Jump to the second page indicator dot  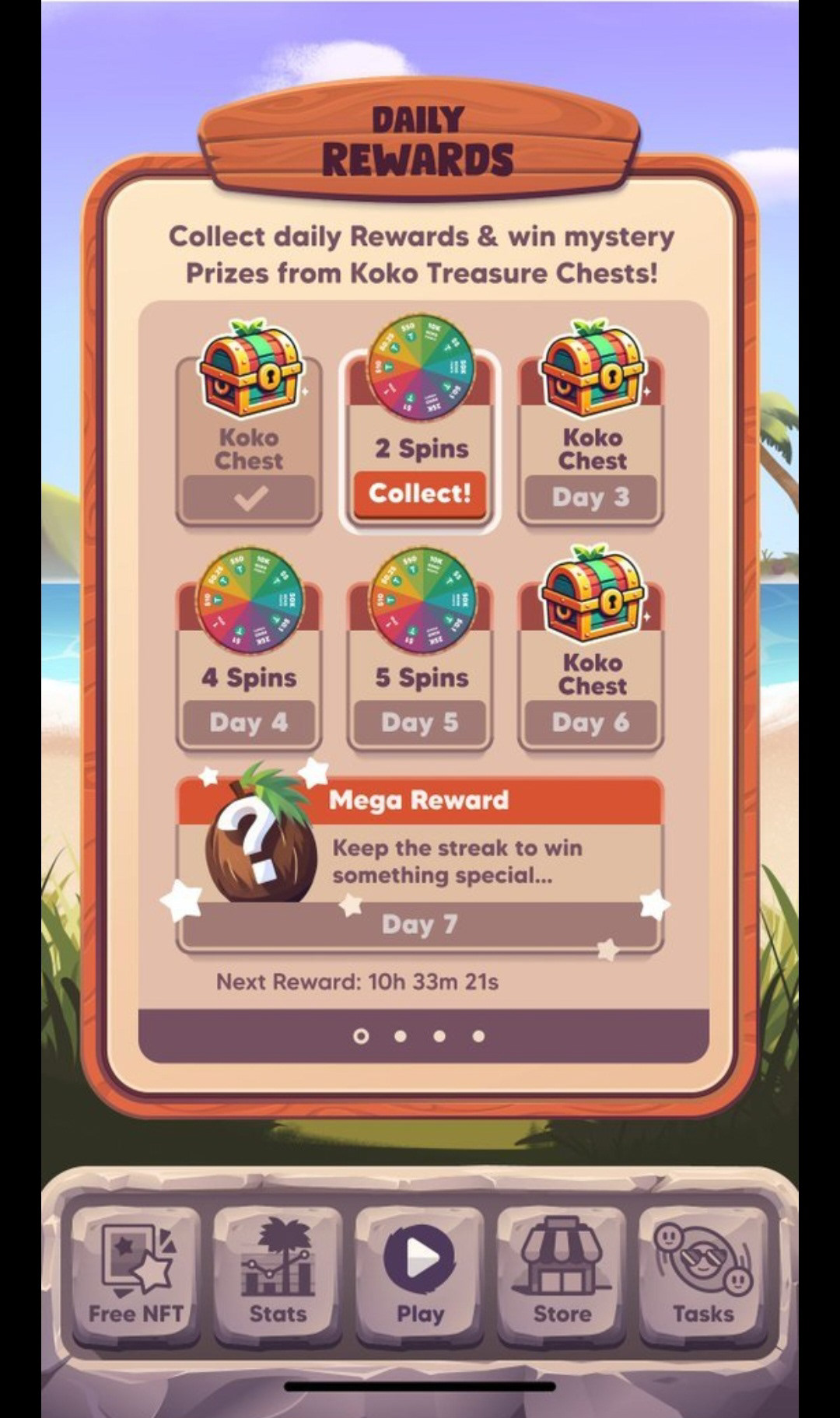400,1036
